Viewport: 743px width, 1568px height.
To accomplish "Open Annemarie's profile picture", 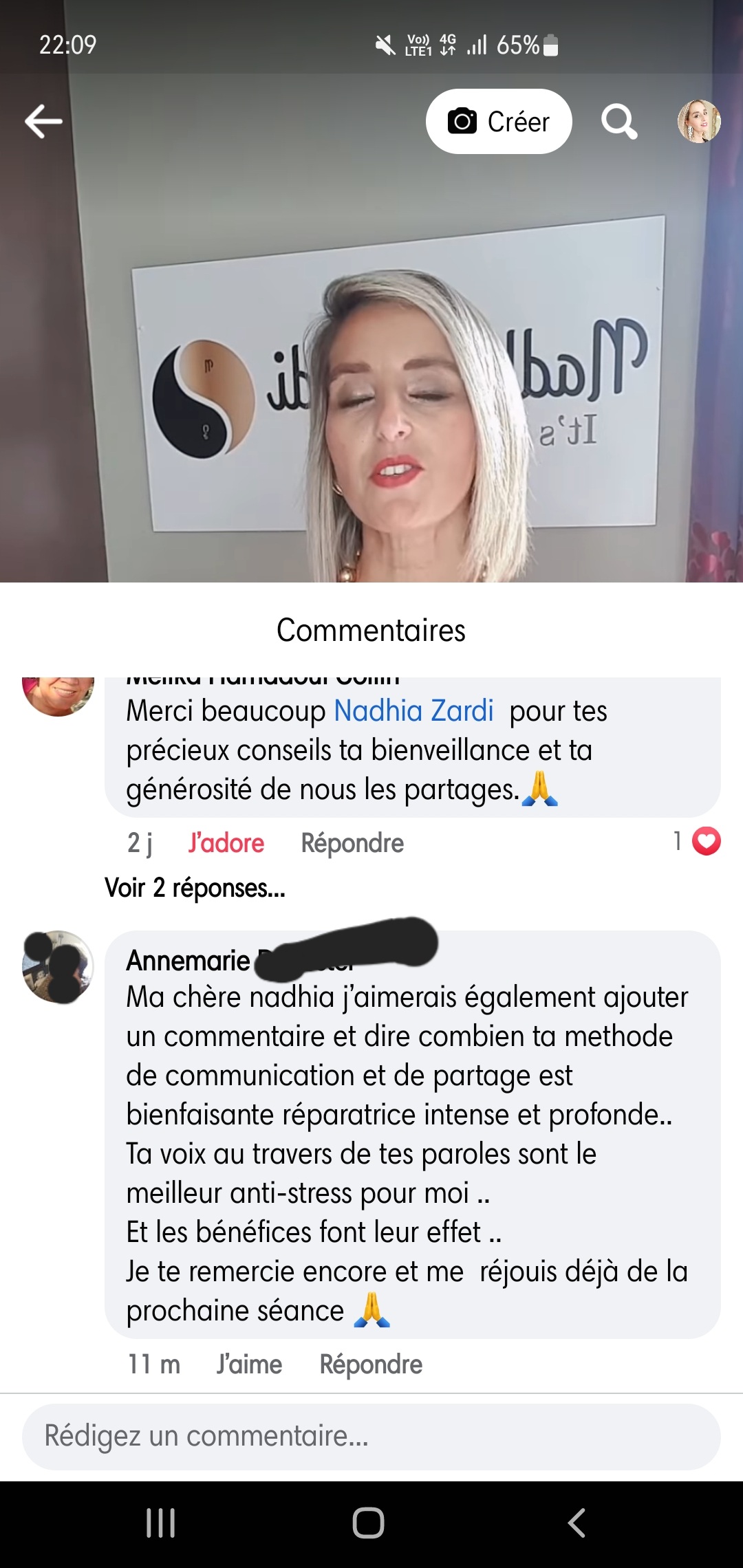I will coord(58,967).
